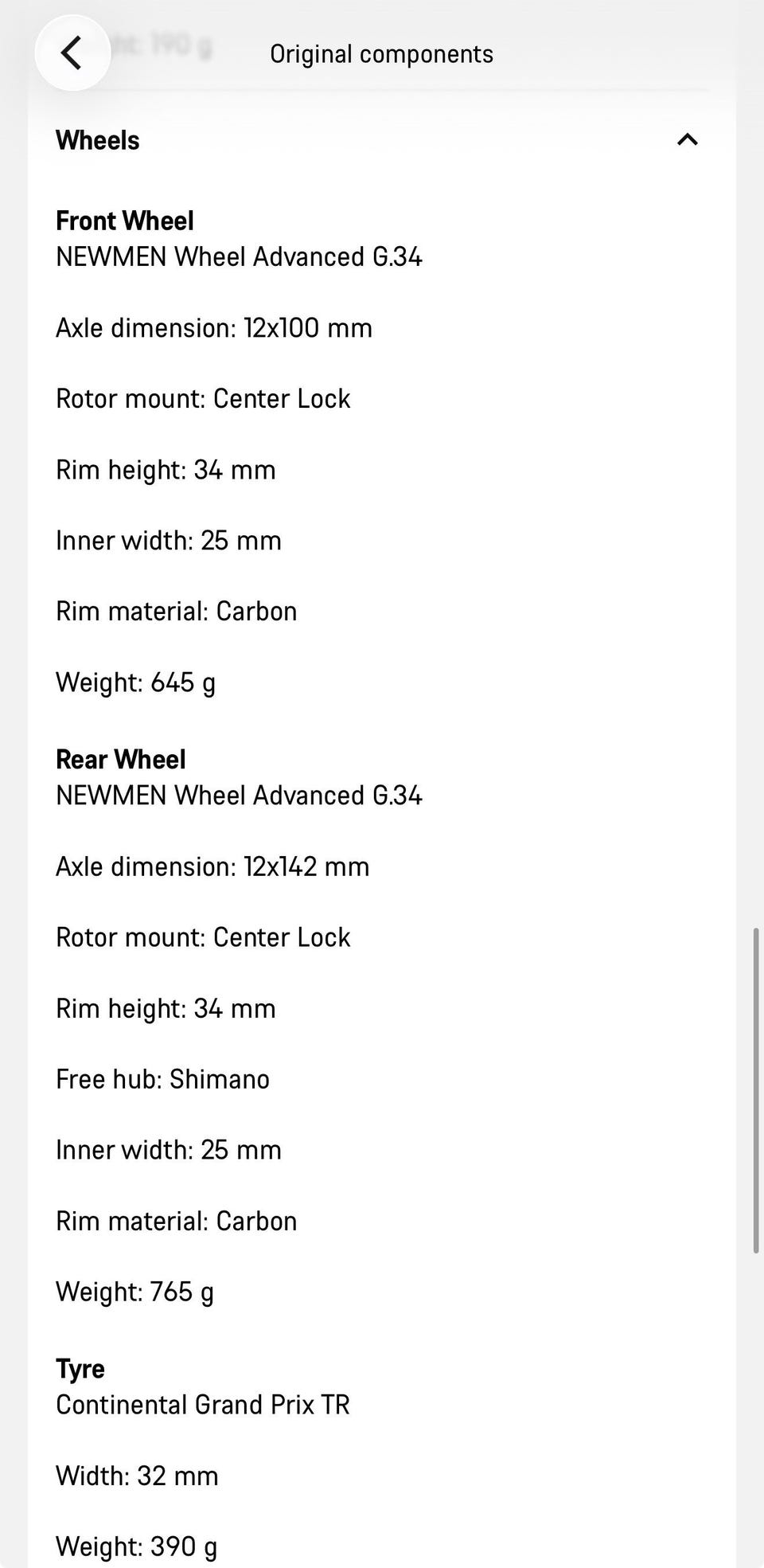Viewport: 764px width, 1568px height.
Task: Go back from Original components
Action: pos(72,53)
